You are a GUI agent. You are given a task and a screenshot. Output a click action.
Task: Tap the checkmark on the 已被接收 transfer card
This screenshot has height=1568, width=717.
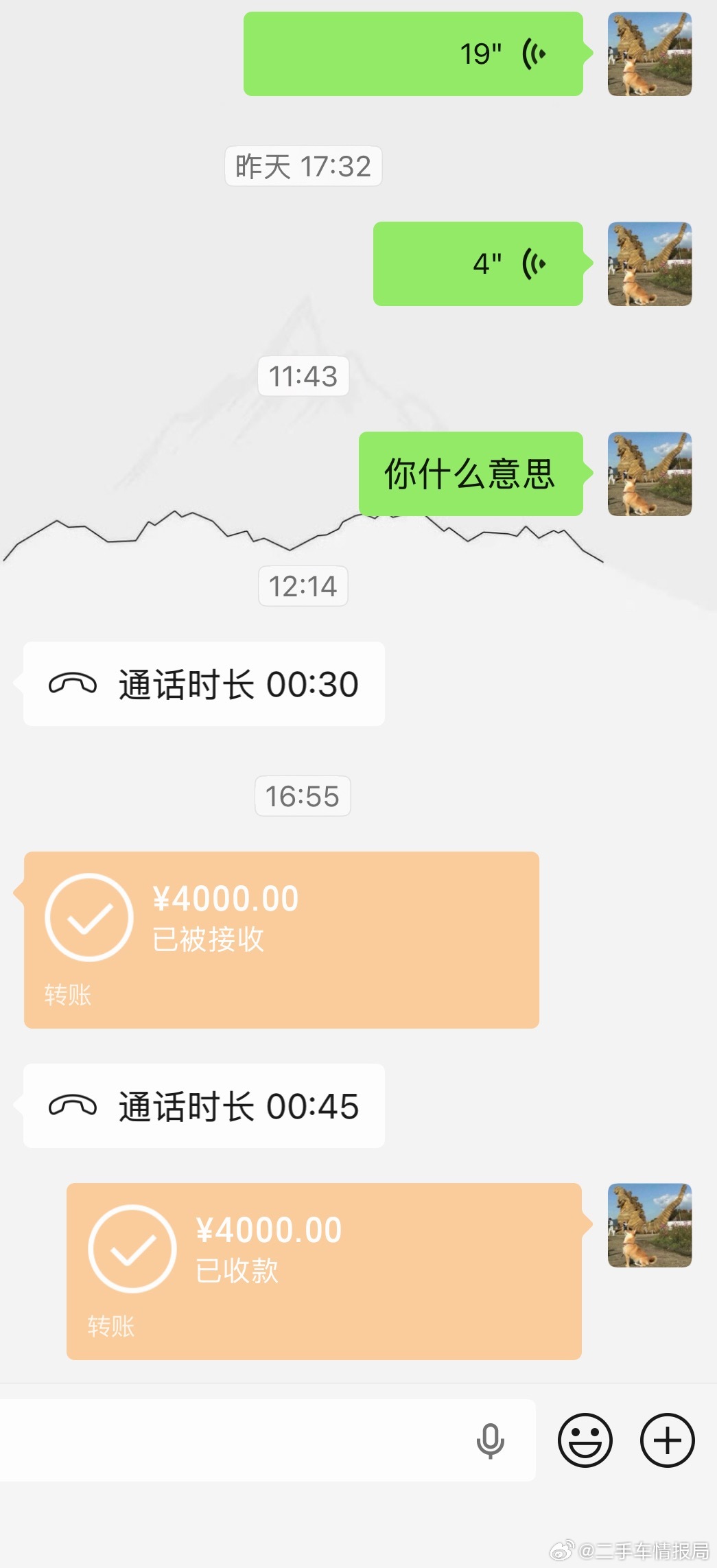(89, 917)
